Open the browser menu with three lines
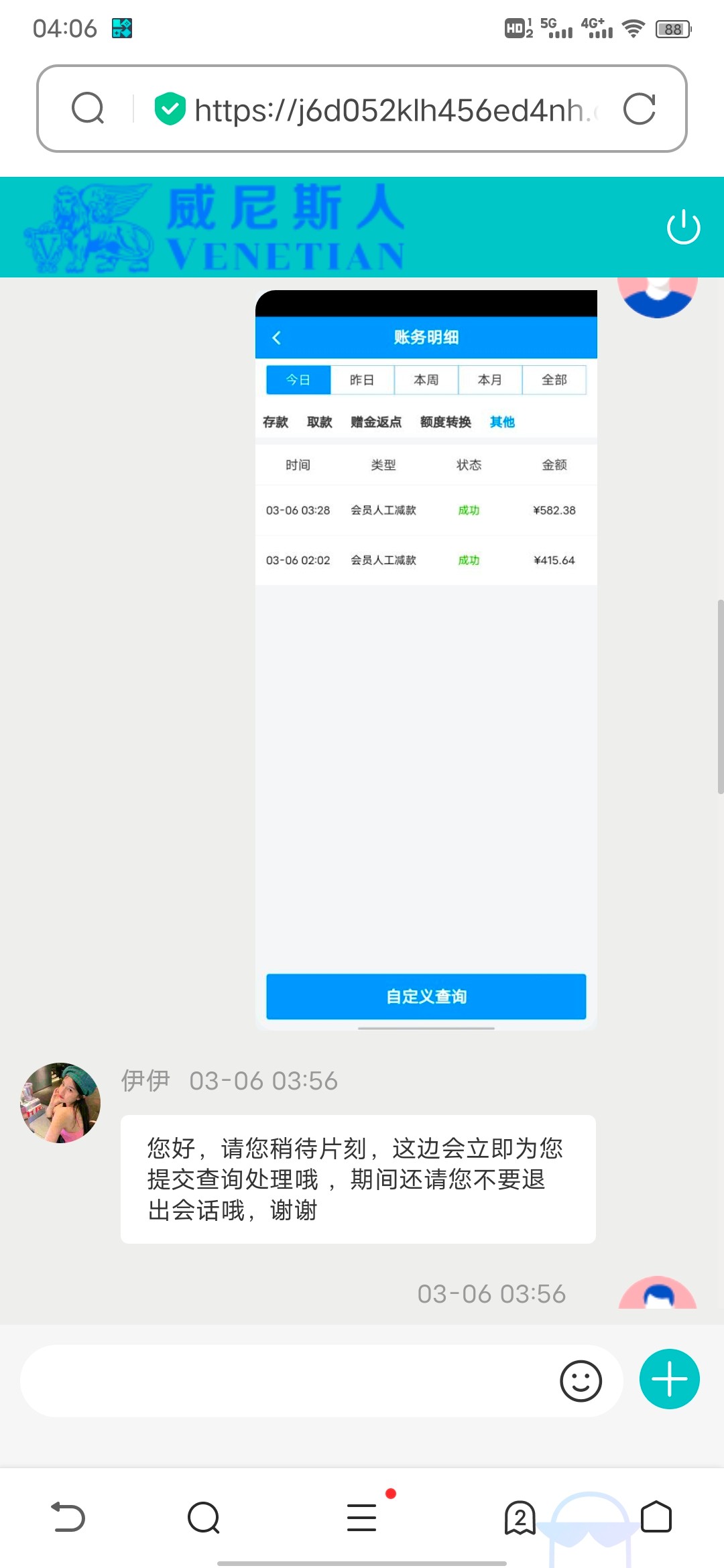The width and height of the screenshot is (724, 1568). (361, 1518)
